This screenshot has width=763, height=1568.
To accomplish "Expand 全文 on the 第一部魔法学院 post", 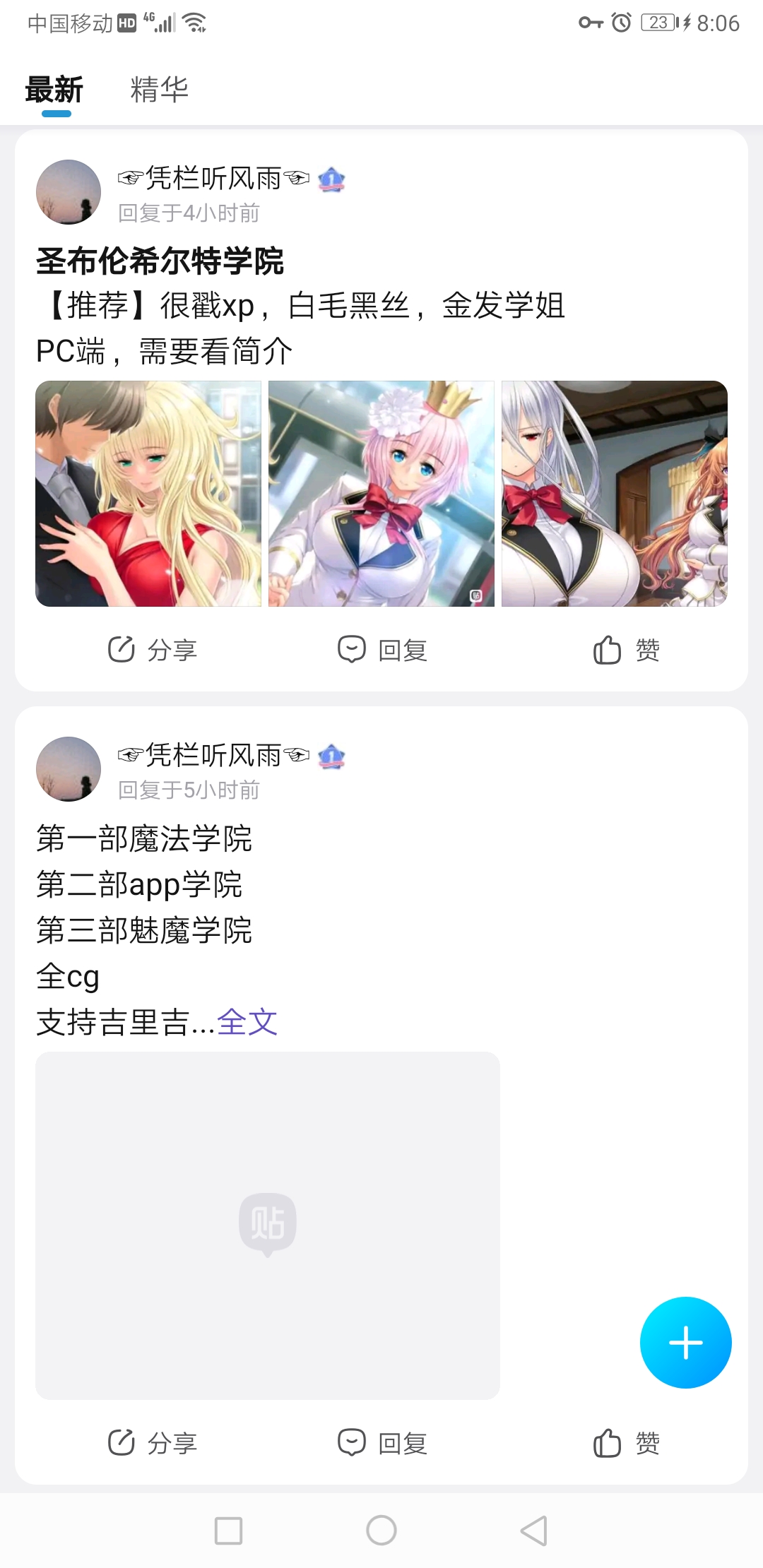I will point(247,1022).
